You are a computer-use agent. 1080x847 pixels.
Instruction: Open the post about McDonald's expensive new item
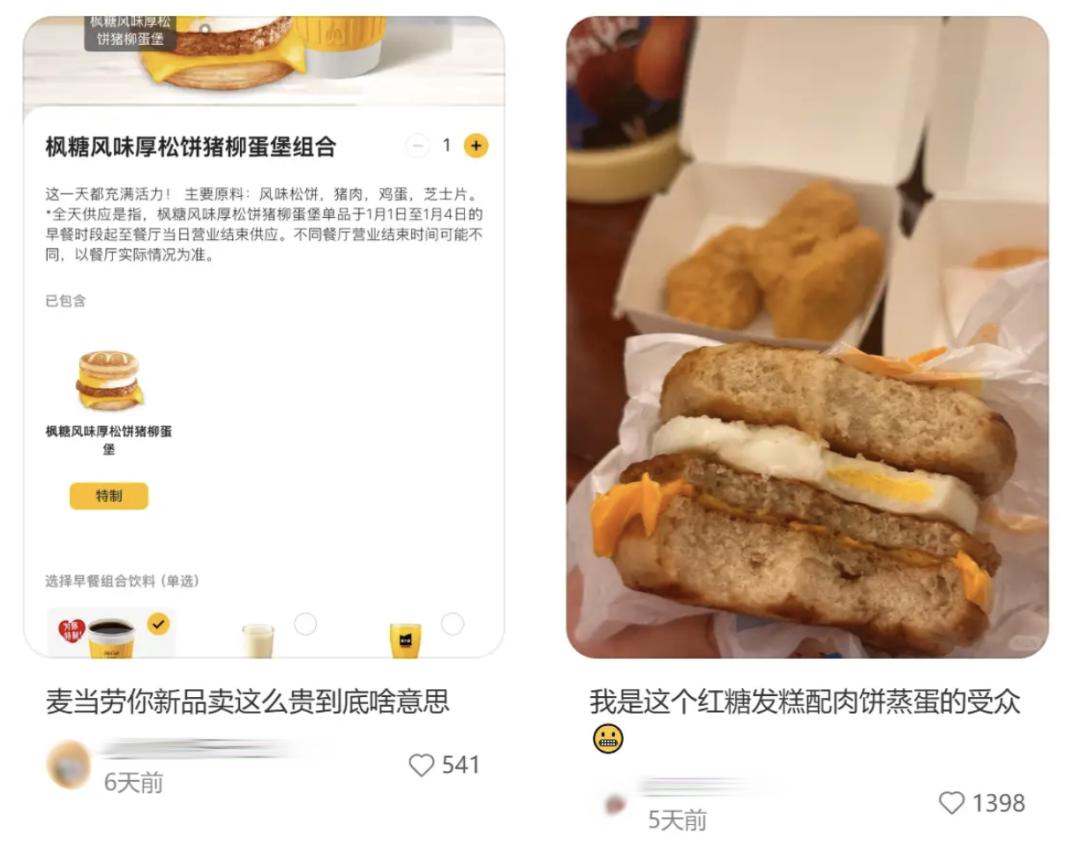[x=247, y=701]
